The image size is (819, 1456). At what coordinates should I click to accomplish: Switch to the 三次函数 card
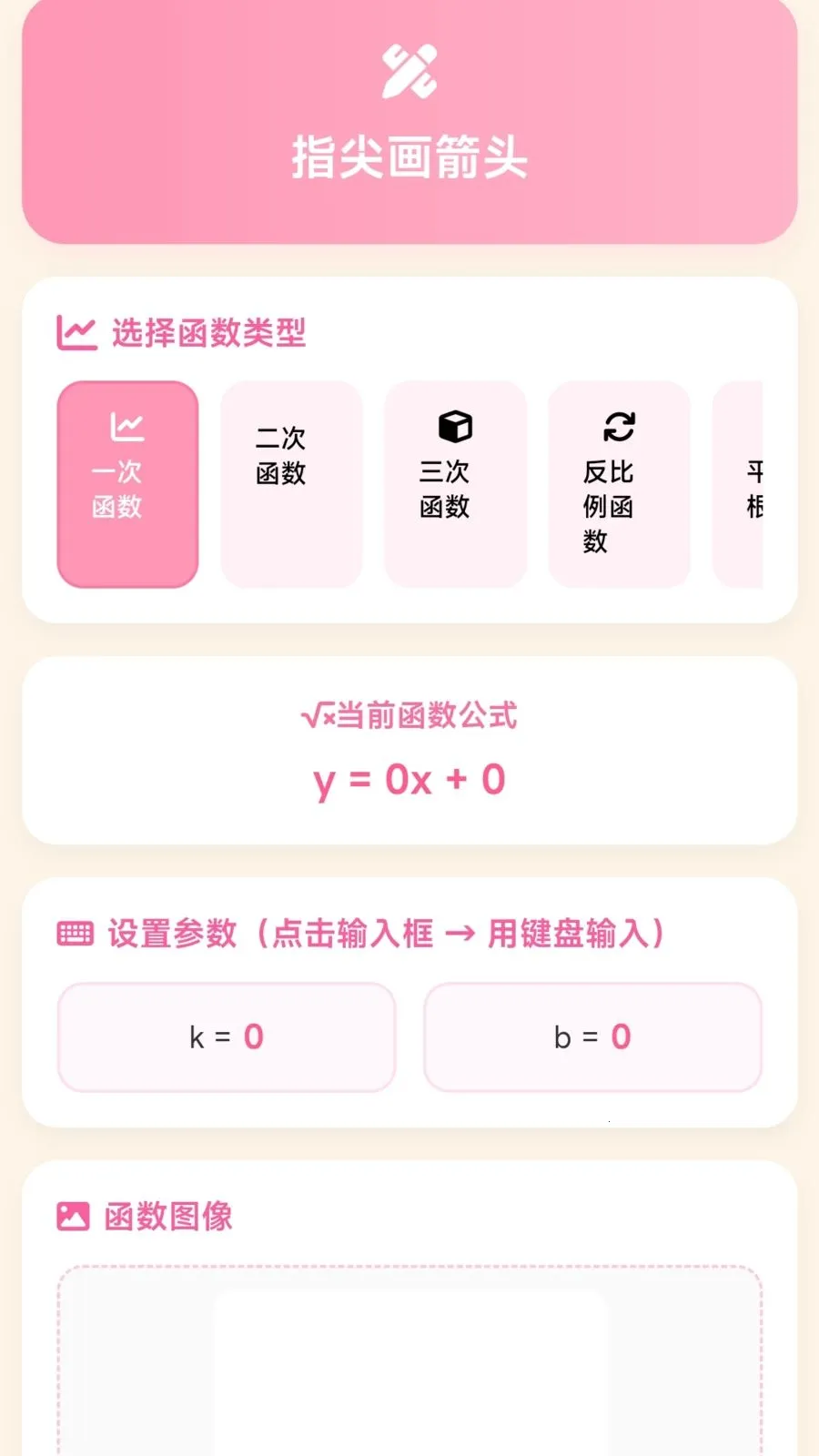point(455,485)
